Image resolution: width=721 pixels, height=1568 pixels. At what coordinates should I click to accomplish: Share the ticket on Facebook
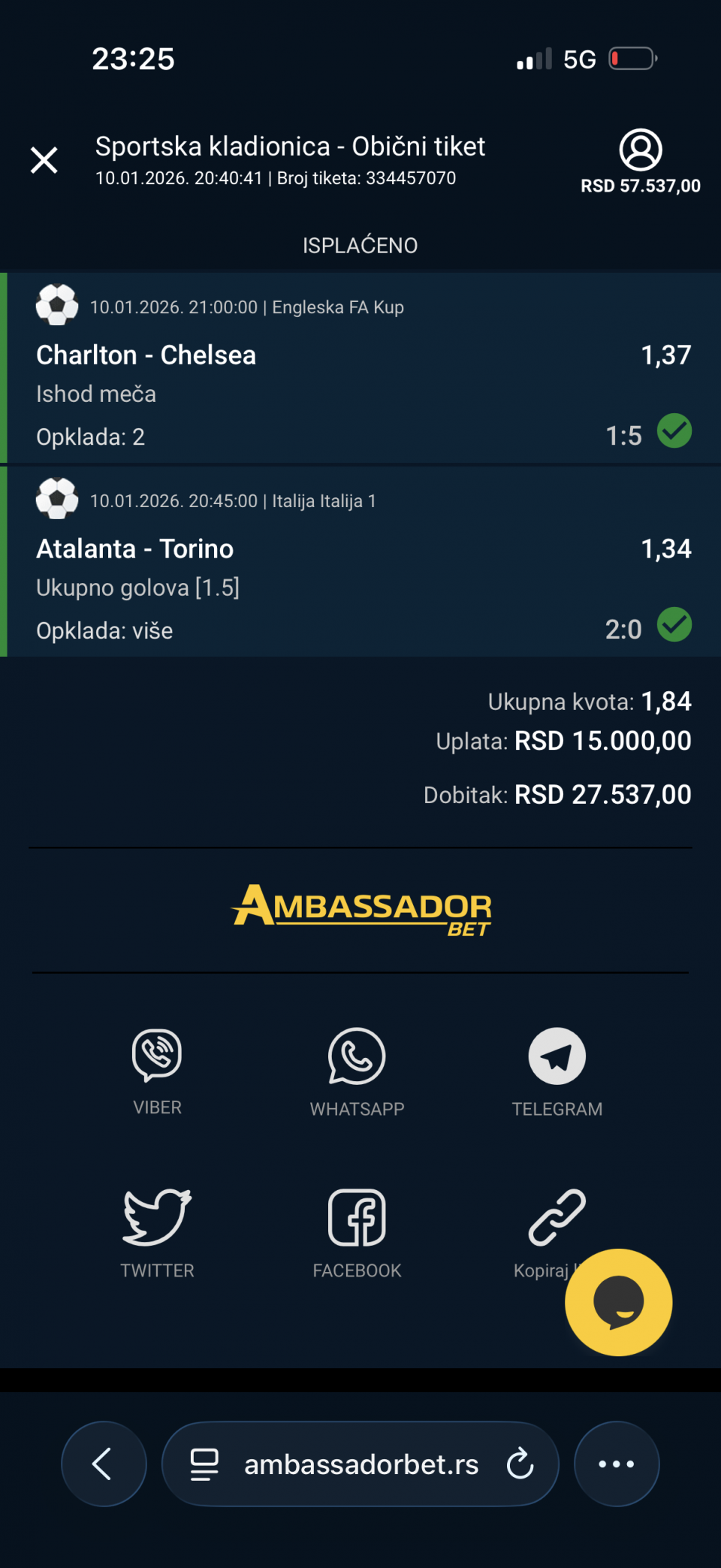click(x=357, y=1218)
